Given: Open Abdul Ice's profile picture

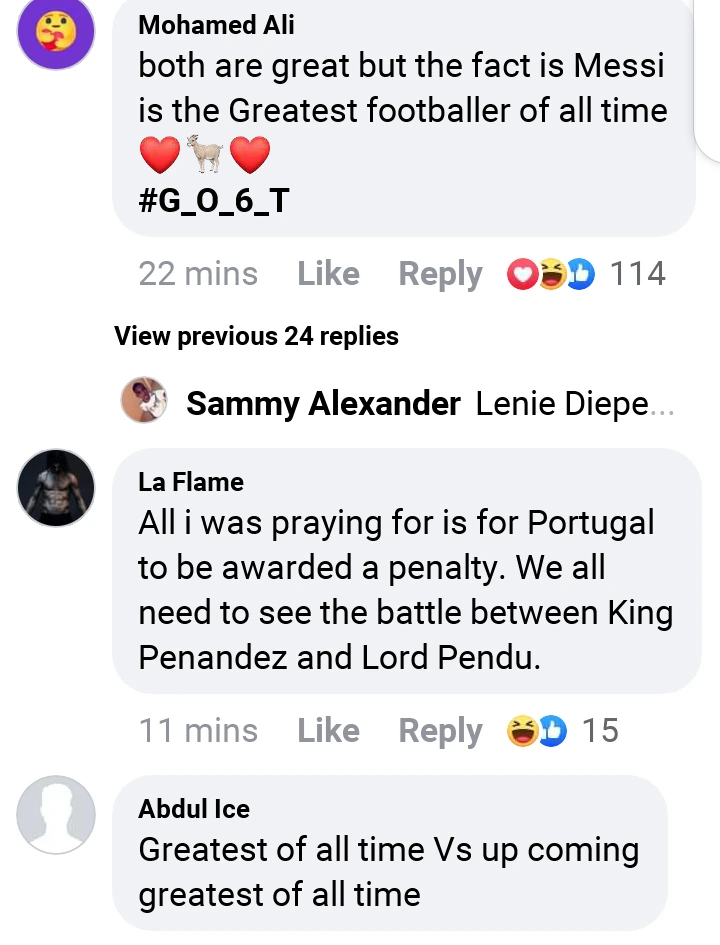Looking at the screenshot, I should 57,814.
